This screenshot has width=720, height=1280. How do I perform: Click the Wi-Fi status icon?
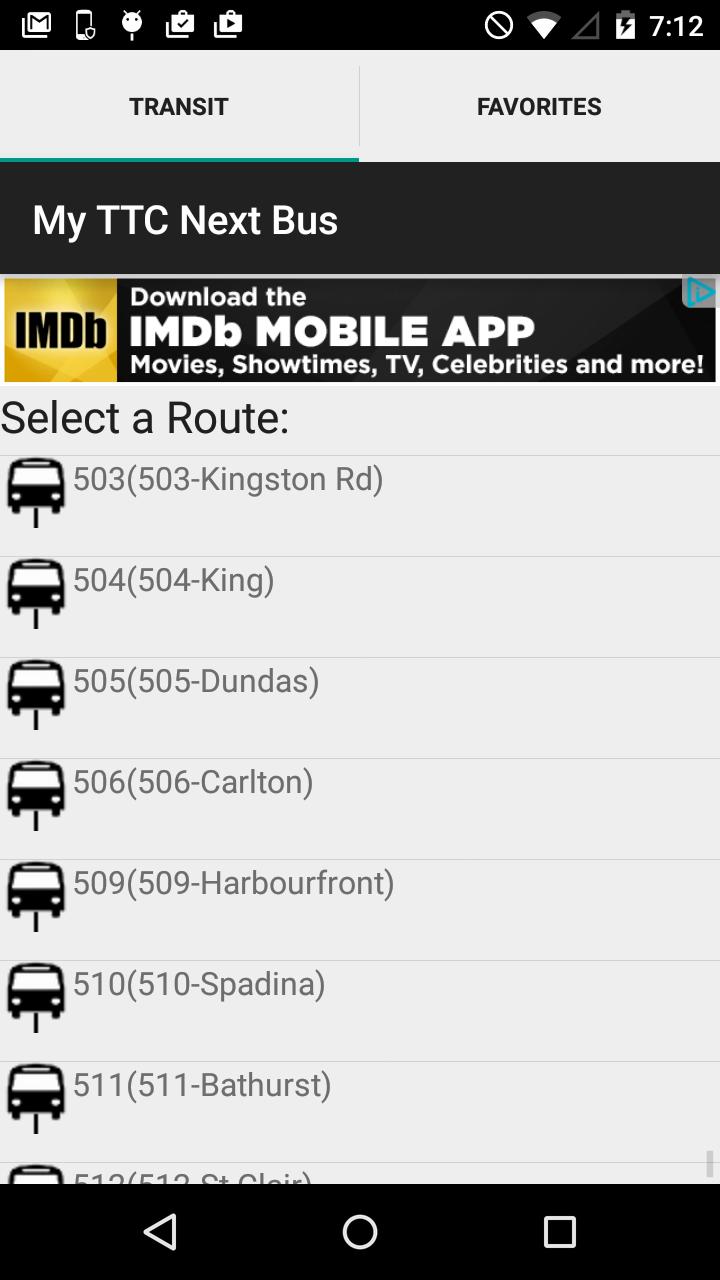click(543, 25)
